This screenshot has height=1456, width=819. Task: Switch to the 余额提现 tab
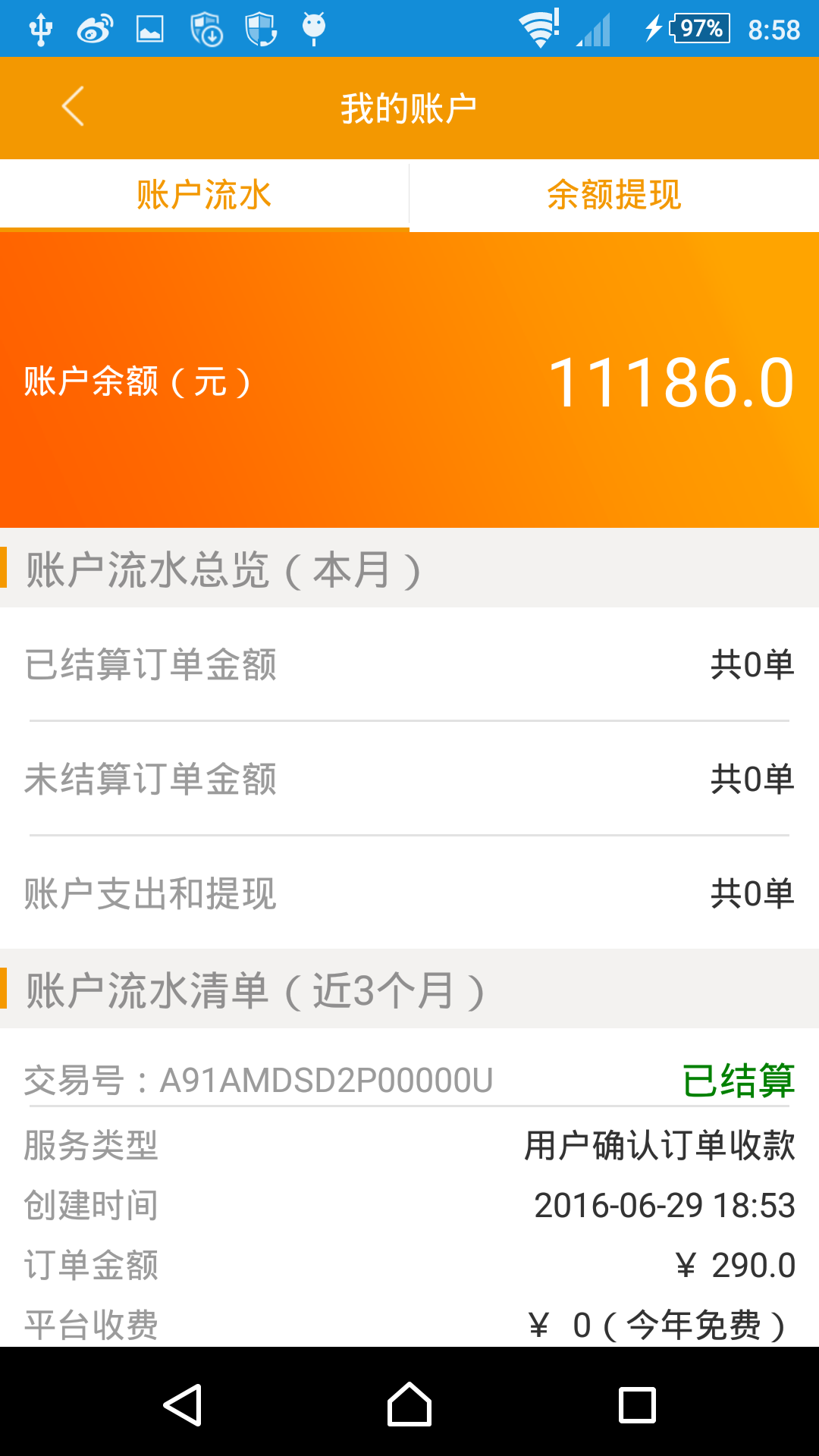coord(614,195)
